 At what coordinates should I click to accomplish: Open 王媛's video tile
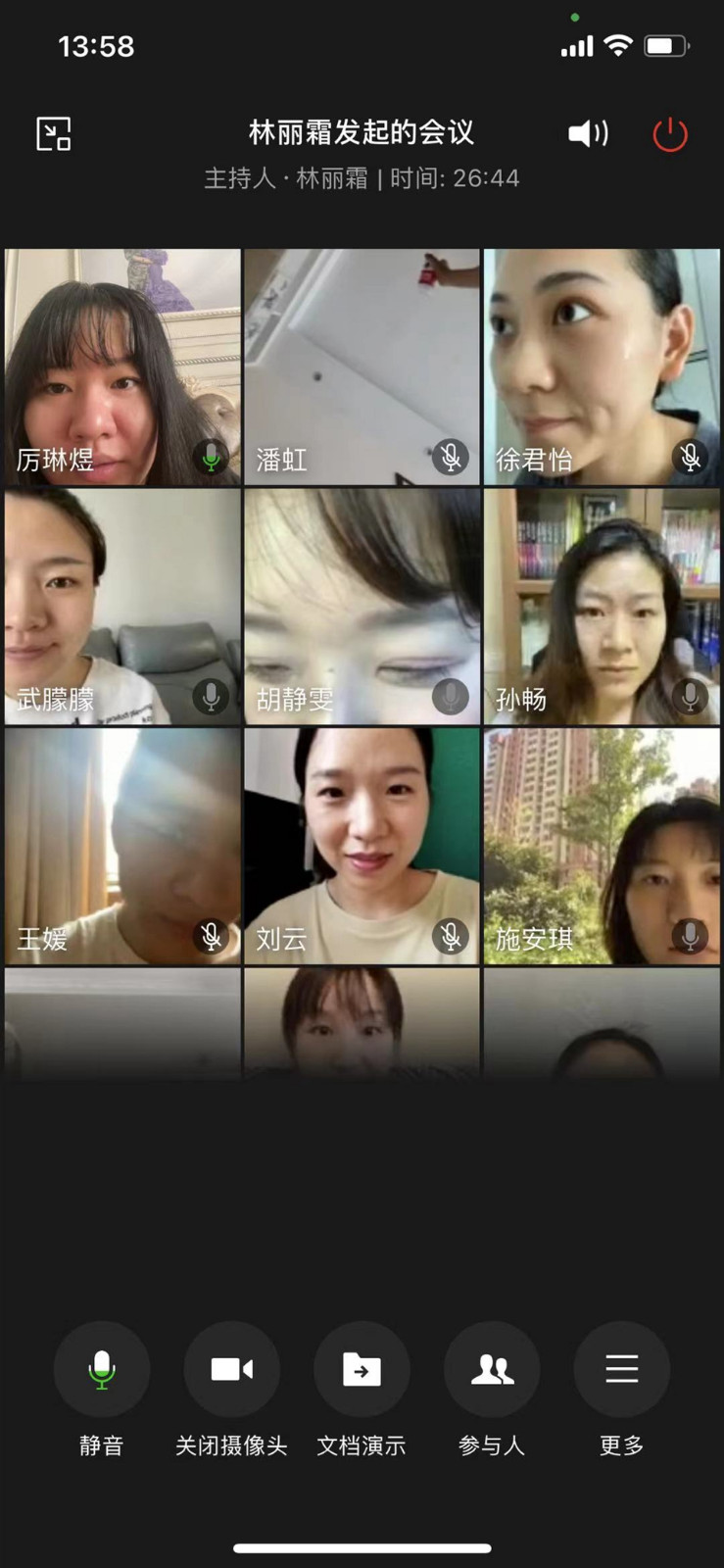click(x=122, y=847)
